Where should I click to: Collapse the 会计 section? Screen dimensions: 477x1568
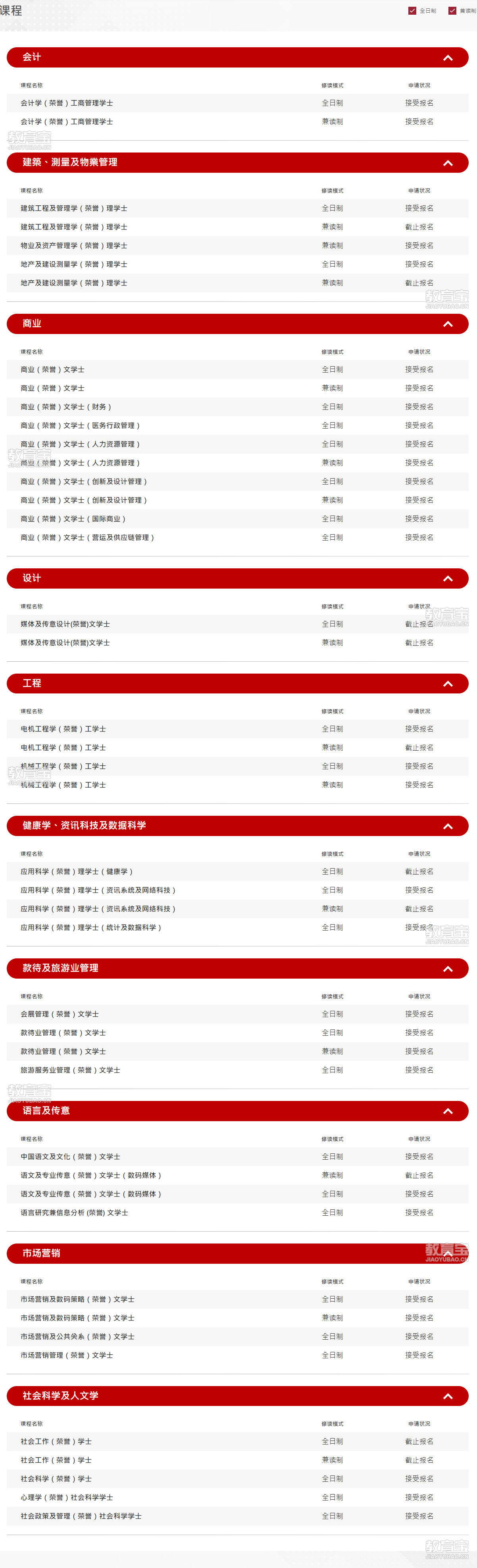pyautogui.click(x=448, y=58)
